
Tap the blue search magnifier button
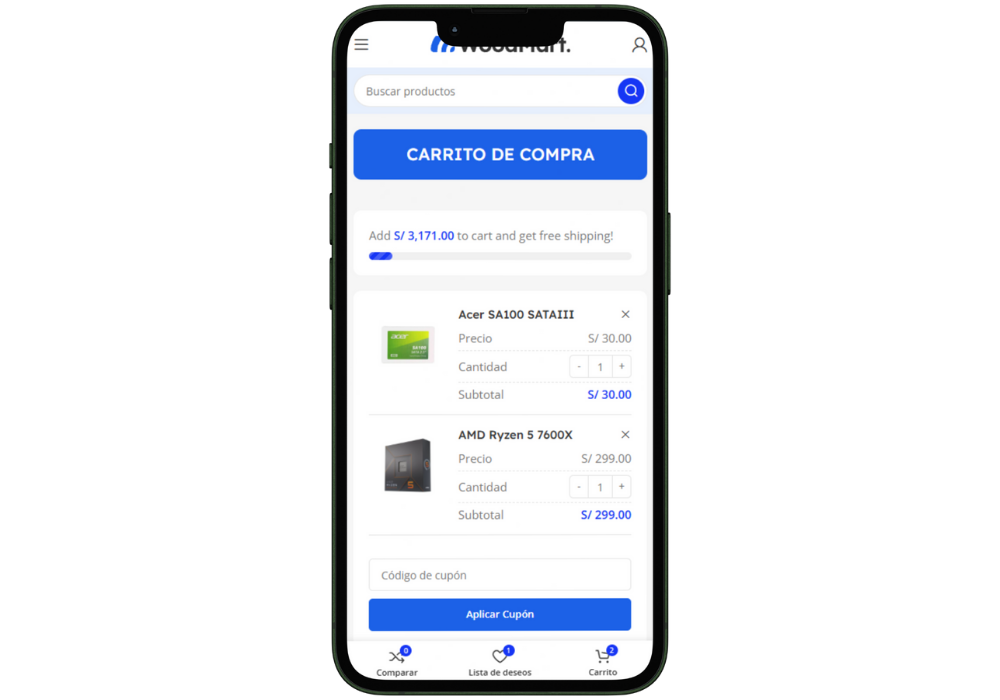pos(630,91)
